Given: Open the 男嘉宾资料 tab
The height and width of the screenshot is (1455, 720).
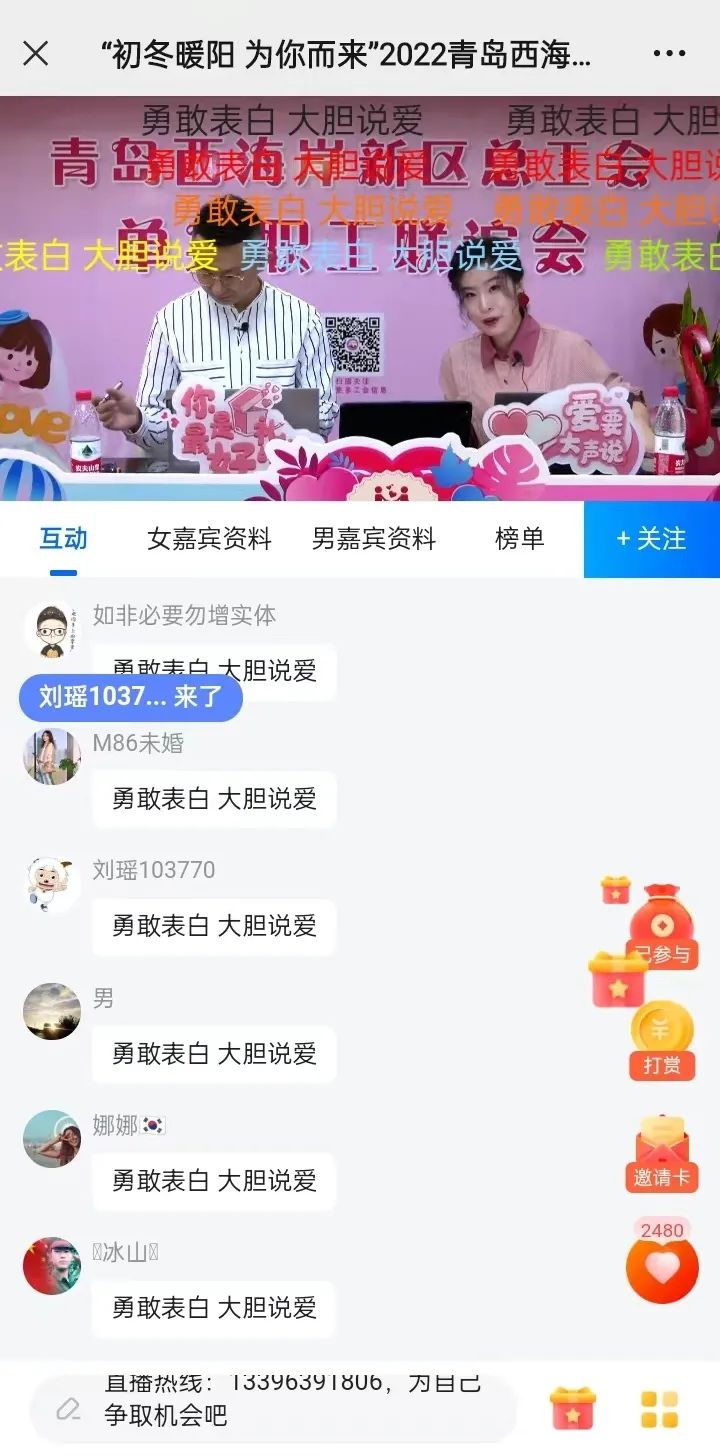Looking at the screenshot, I should pos(373,539).
